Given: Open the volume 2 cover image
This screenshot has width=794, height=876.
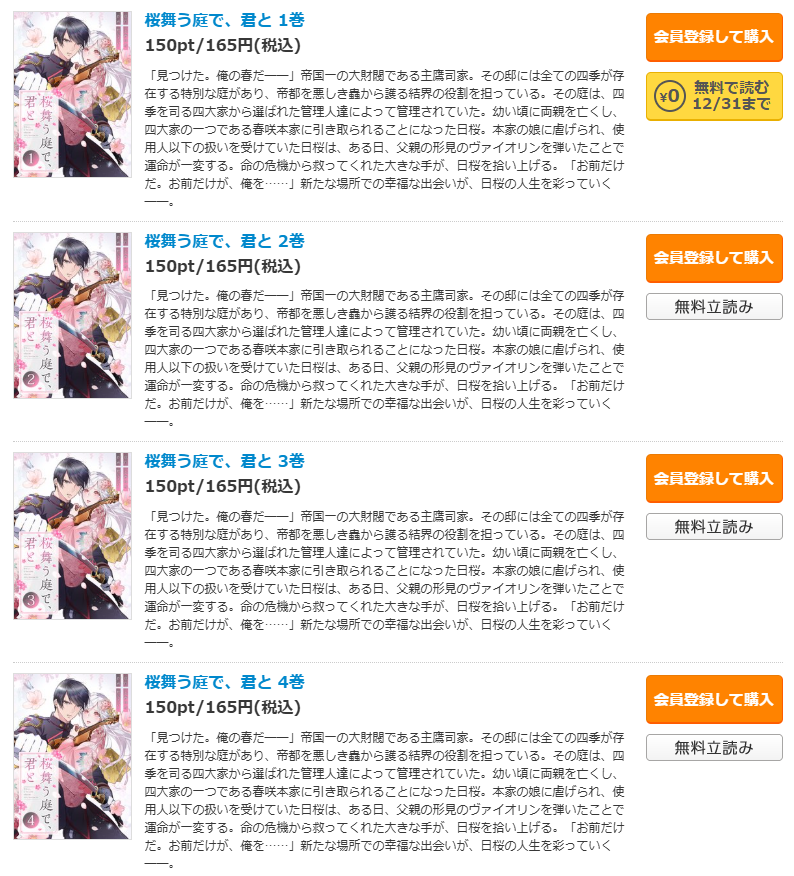Looking at the screenshot, I should coord(72,315).
